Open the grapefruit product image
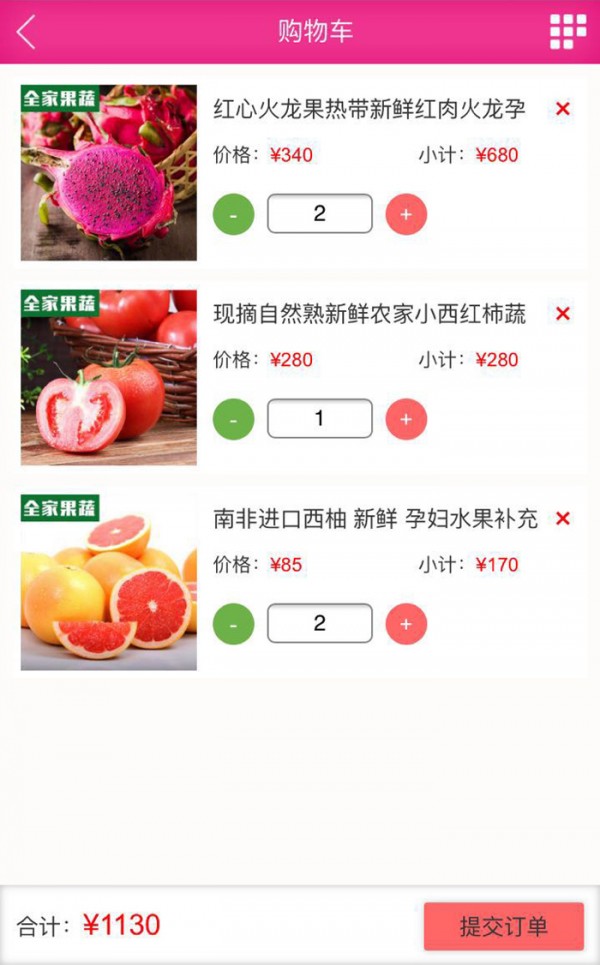Image resolution: width=600 pixels, height=965 pixels. 109,582
